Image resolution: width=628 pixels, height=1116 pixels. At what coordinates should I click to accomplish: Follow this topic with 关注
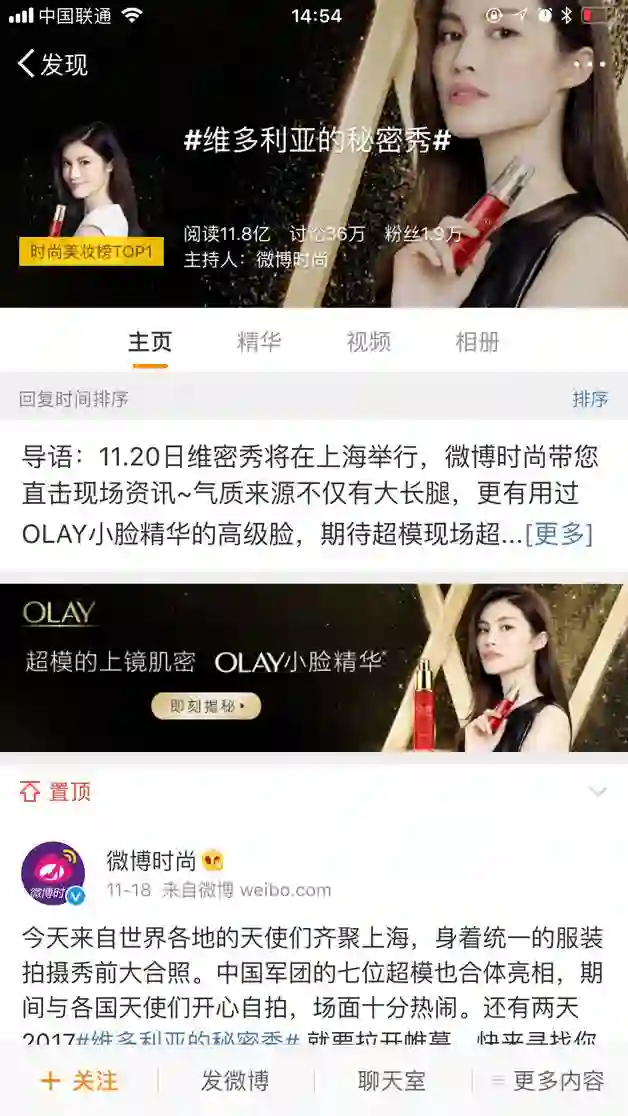pos(80,1081)
